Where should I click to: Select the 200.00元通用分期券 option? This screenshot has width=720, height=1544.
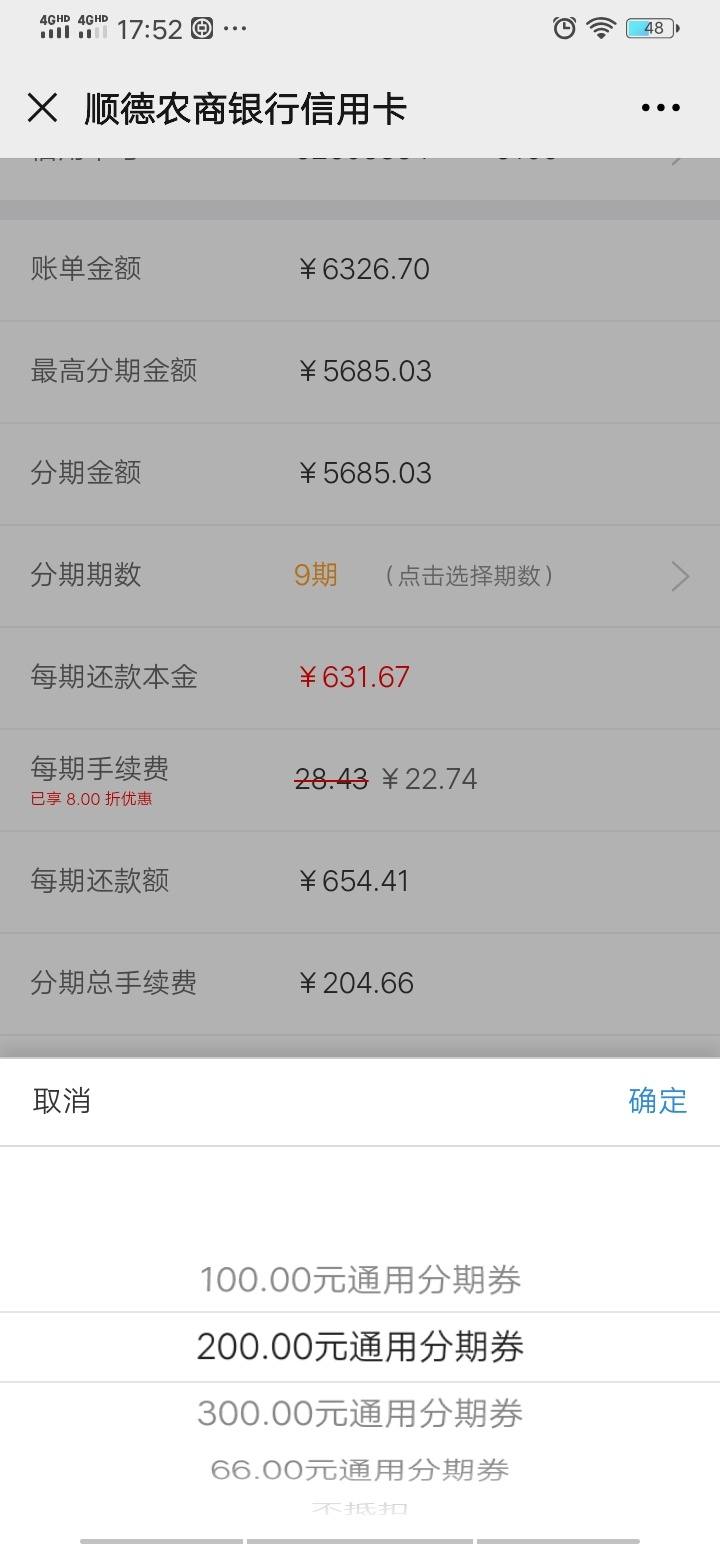tap(360, 1347)
